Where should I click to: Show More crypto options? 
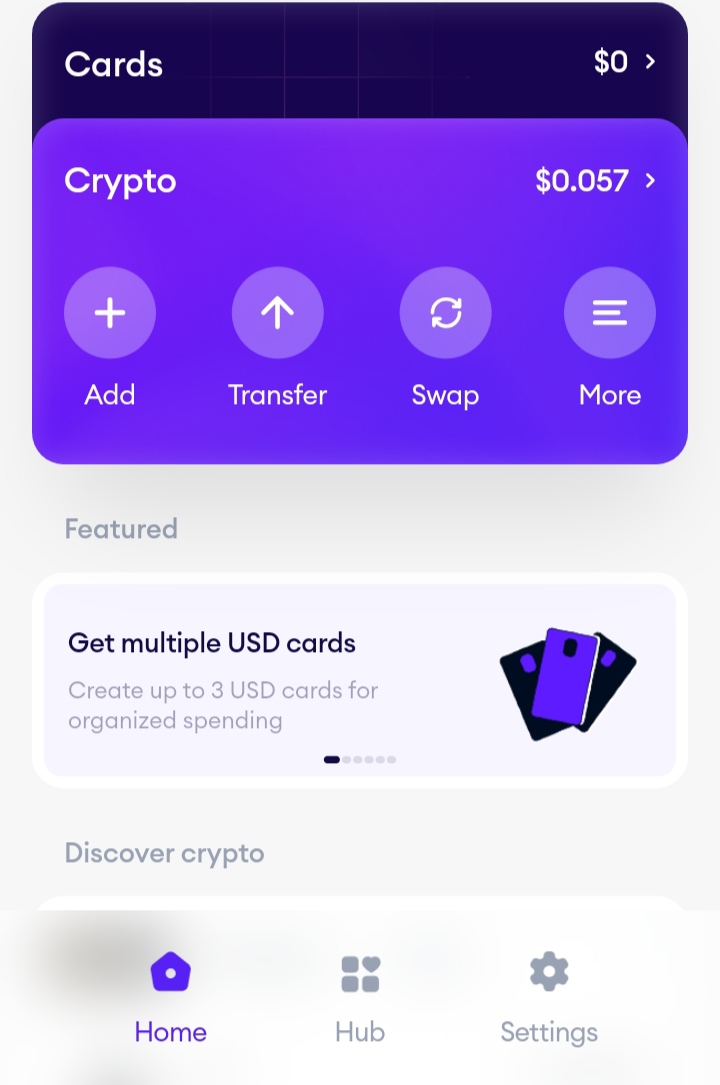click(609, 313)
